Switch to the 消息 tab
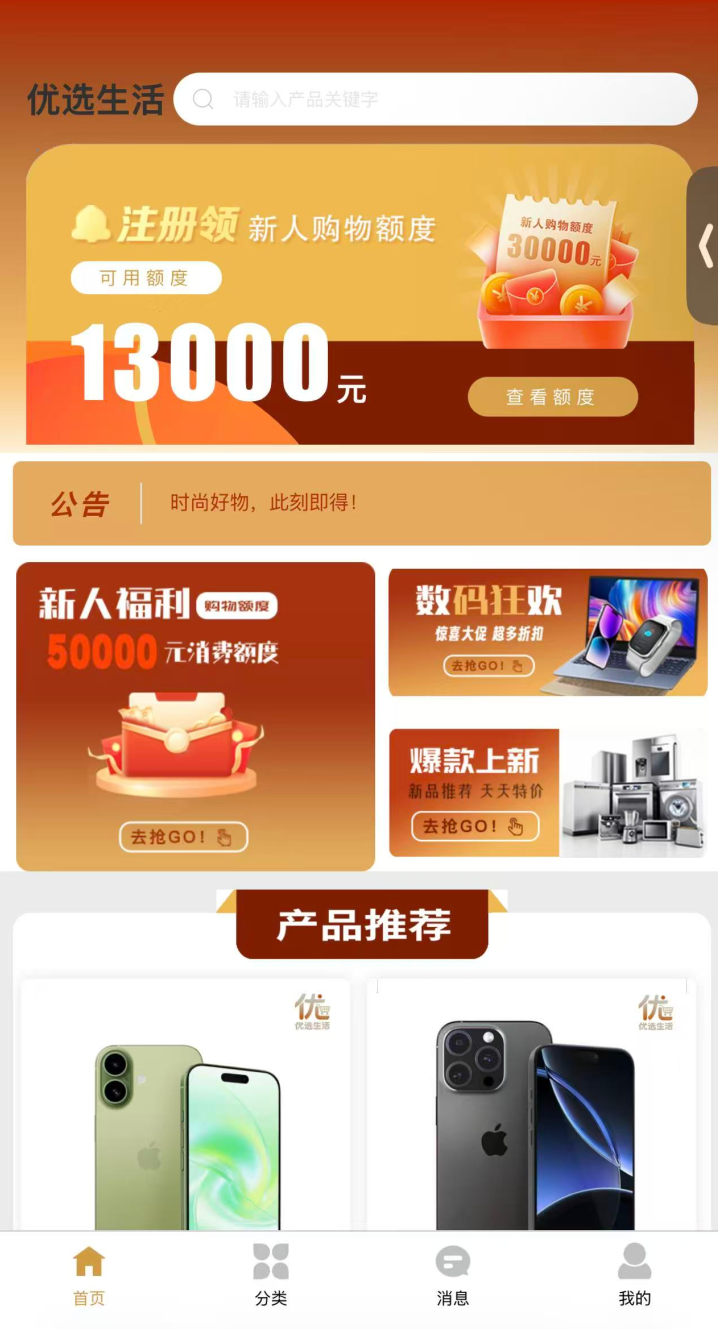 [453, 1276]
